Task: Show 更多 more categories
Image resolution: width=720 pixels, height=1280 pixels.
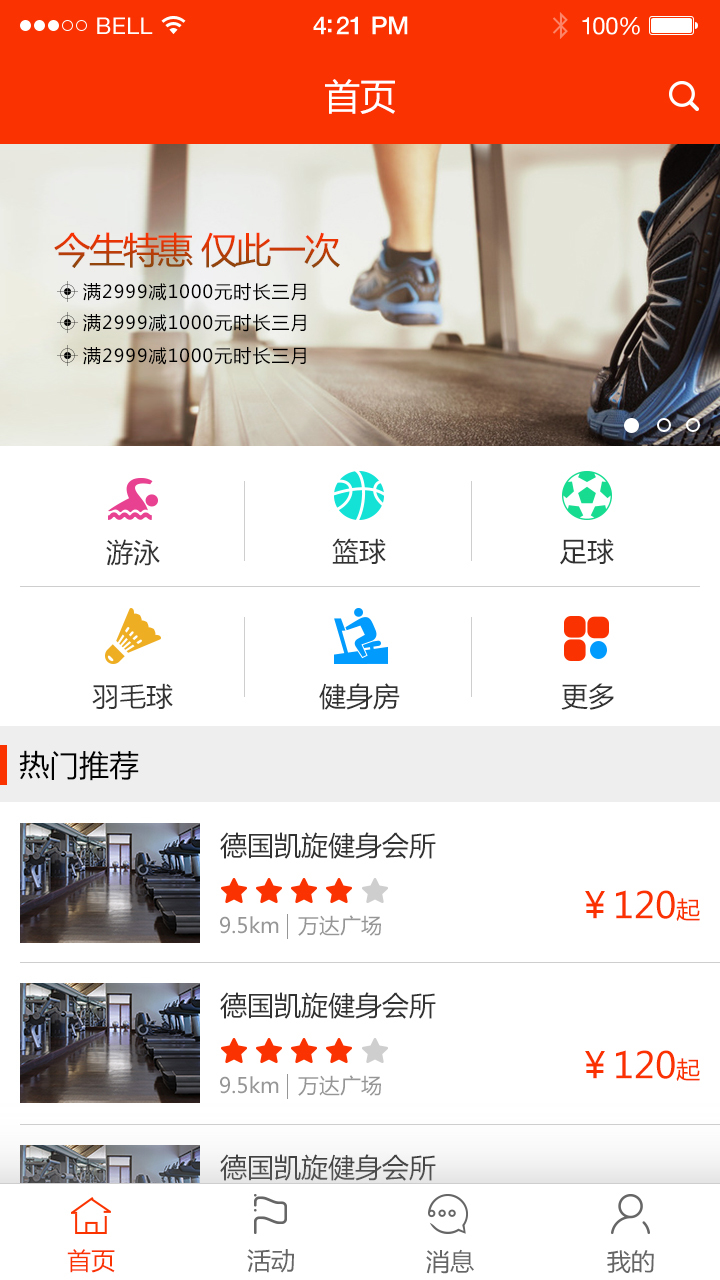Action: (587, 658)
